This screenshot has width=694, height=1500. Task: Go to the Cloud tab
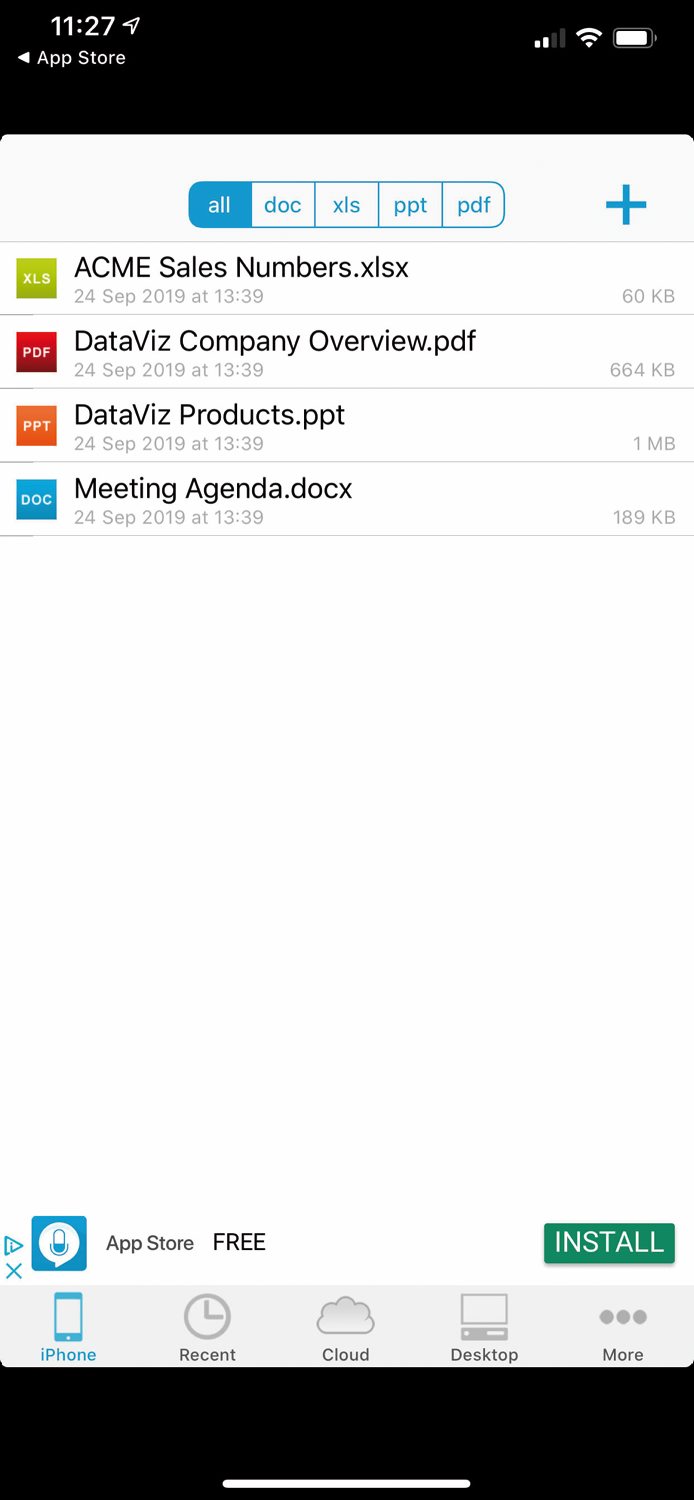(x=346, y=1328)
